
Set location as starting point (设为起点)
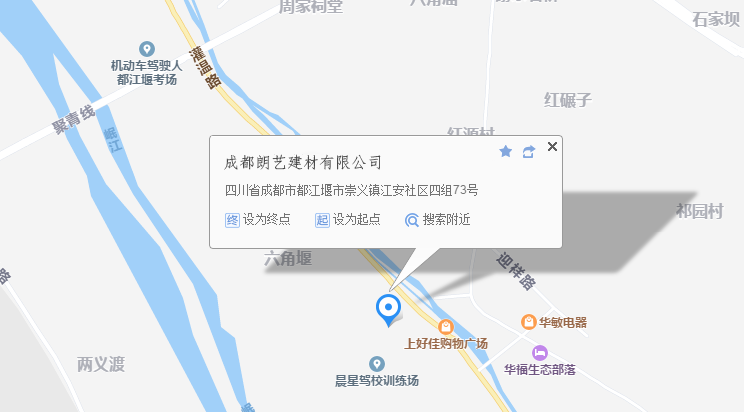[348, 220]
